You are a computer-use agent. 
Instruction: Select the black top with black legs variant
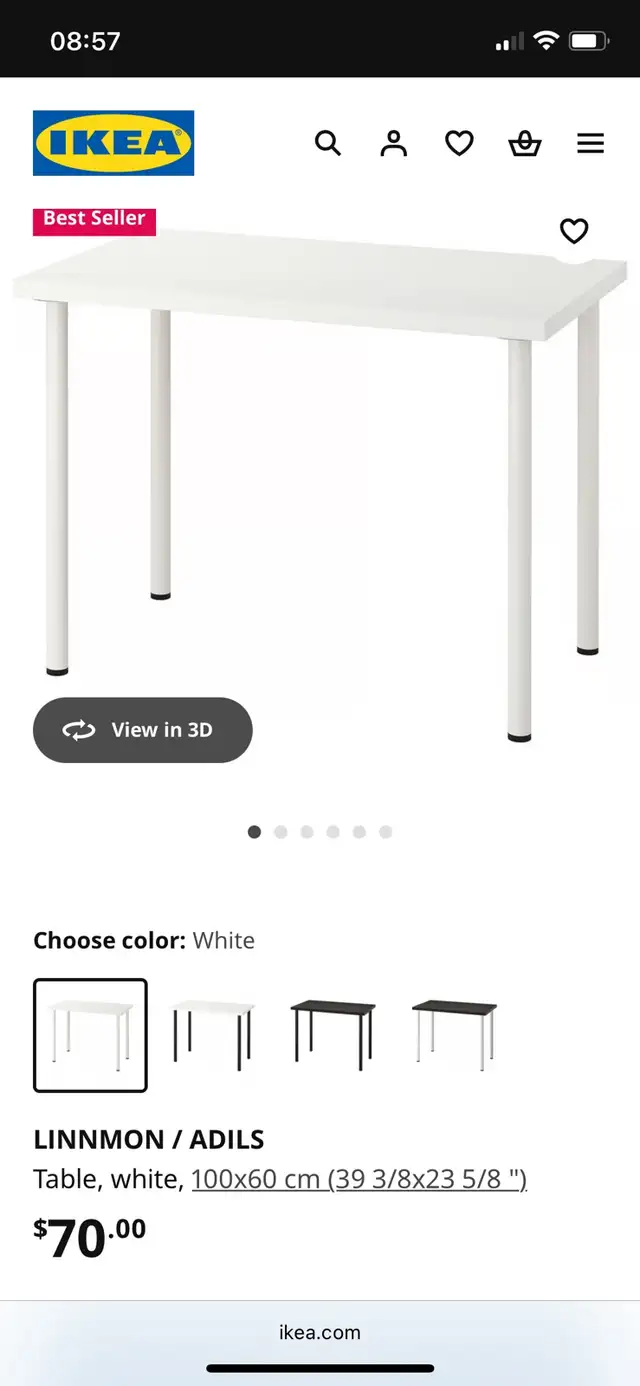[x=333, y=1035]
